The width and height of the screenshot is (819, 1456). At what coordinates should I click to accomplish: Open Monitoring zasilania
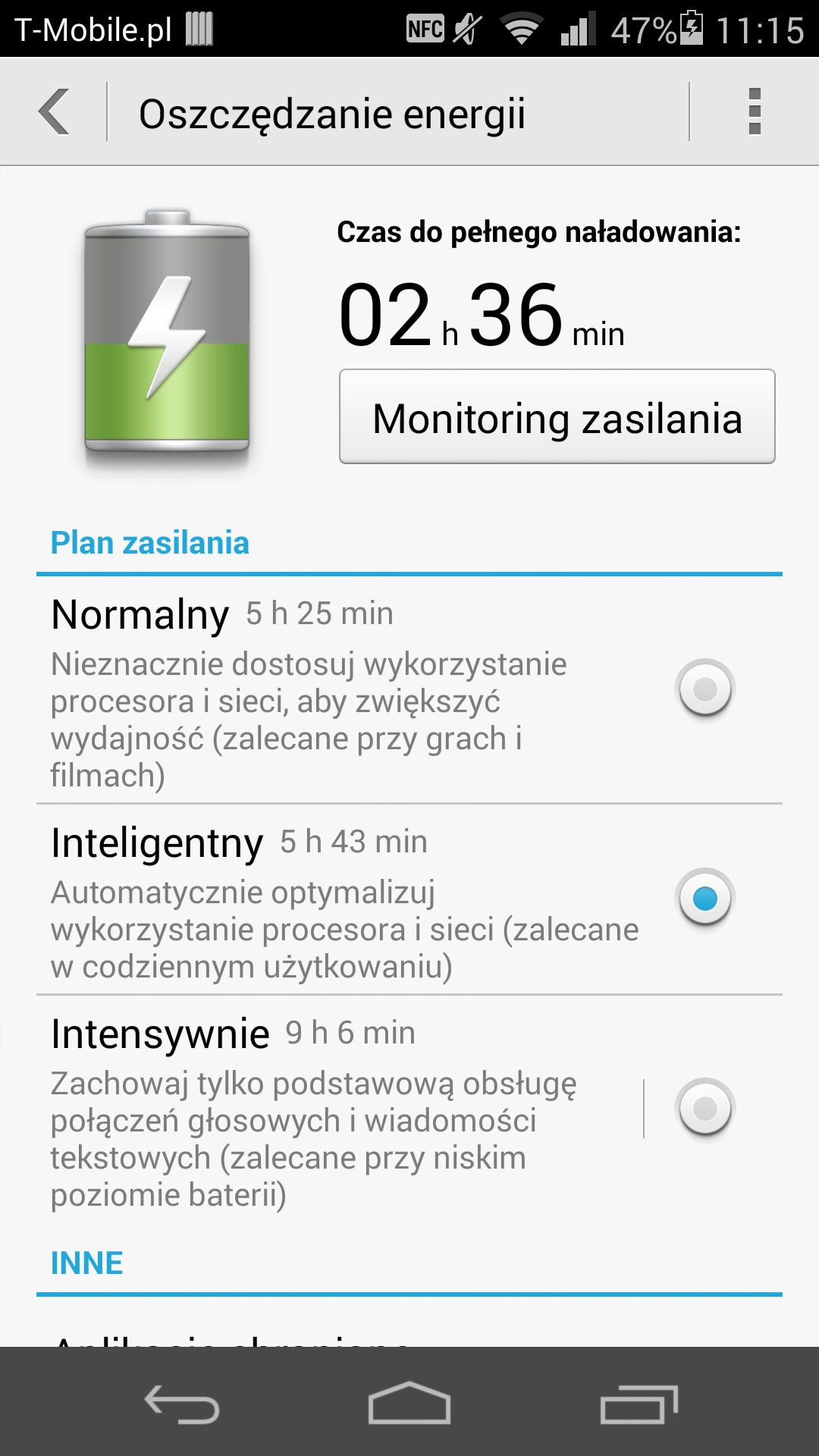(557, 416)
